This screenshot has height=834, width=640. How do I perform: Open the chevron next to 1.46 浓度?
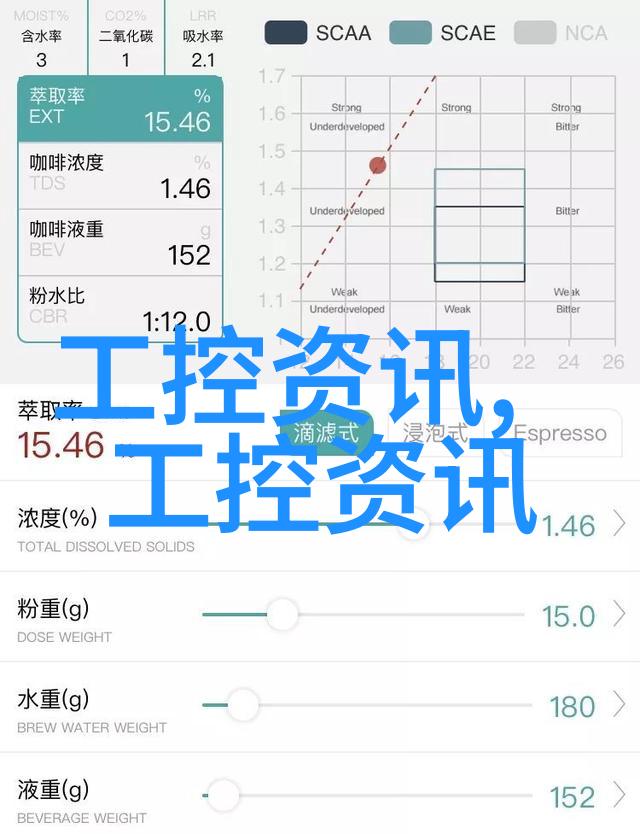coord(620,524)
